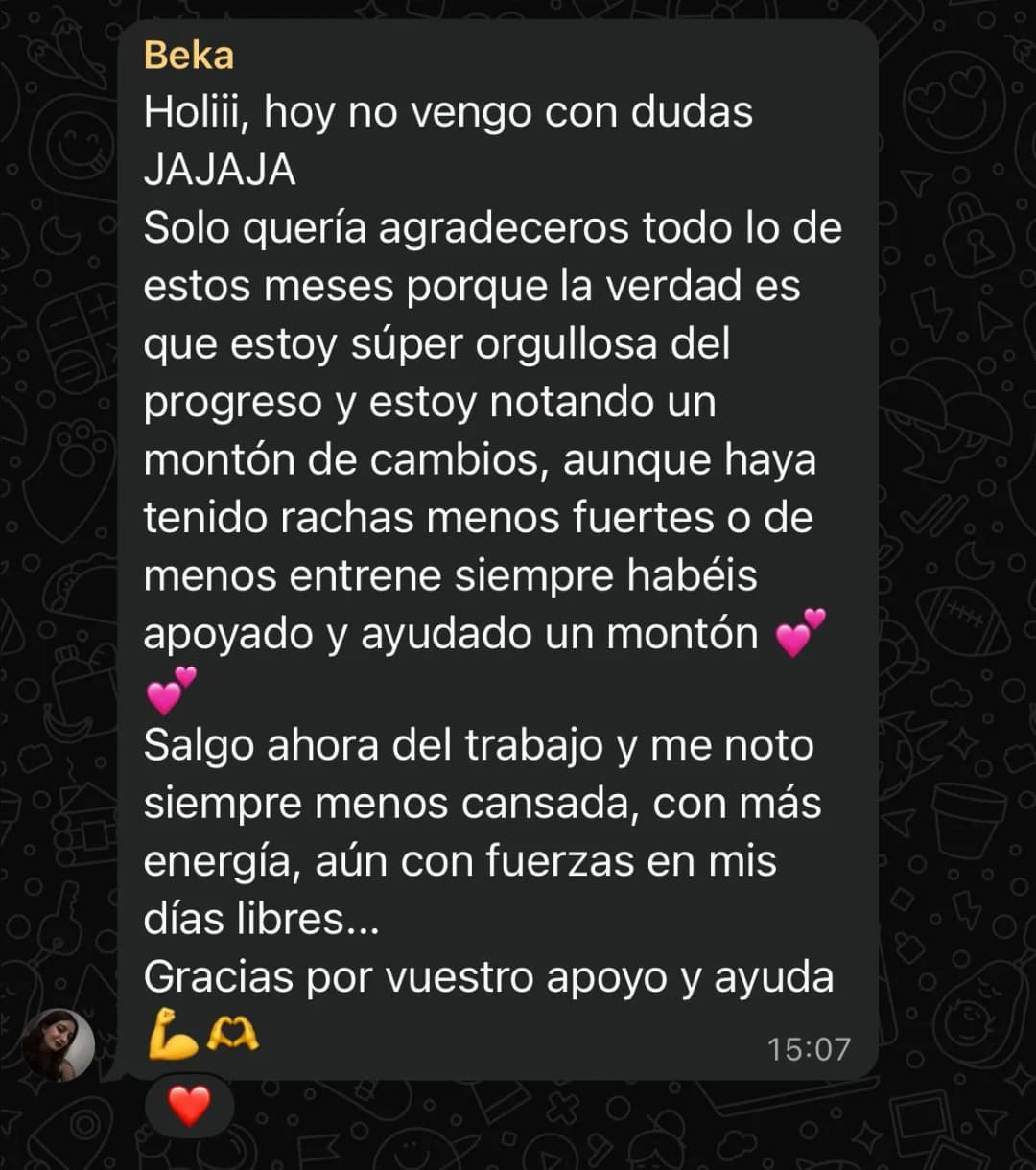Tap the greeting line 'Holiii, hoy no vengo con dudas'
Viewport: 1036px width, 1170px height.
point(449,110)
